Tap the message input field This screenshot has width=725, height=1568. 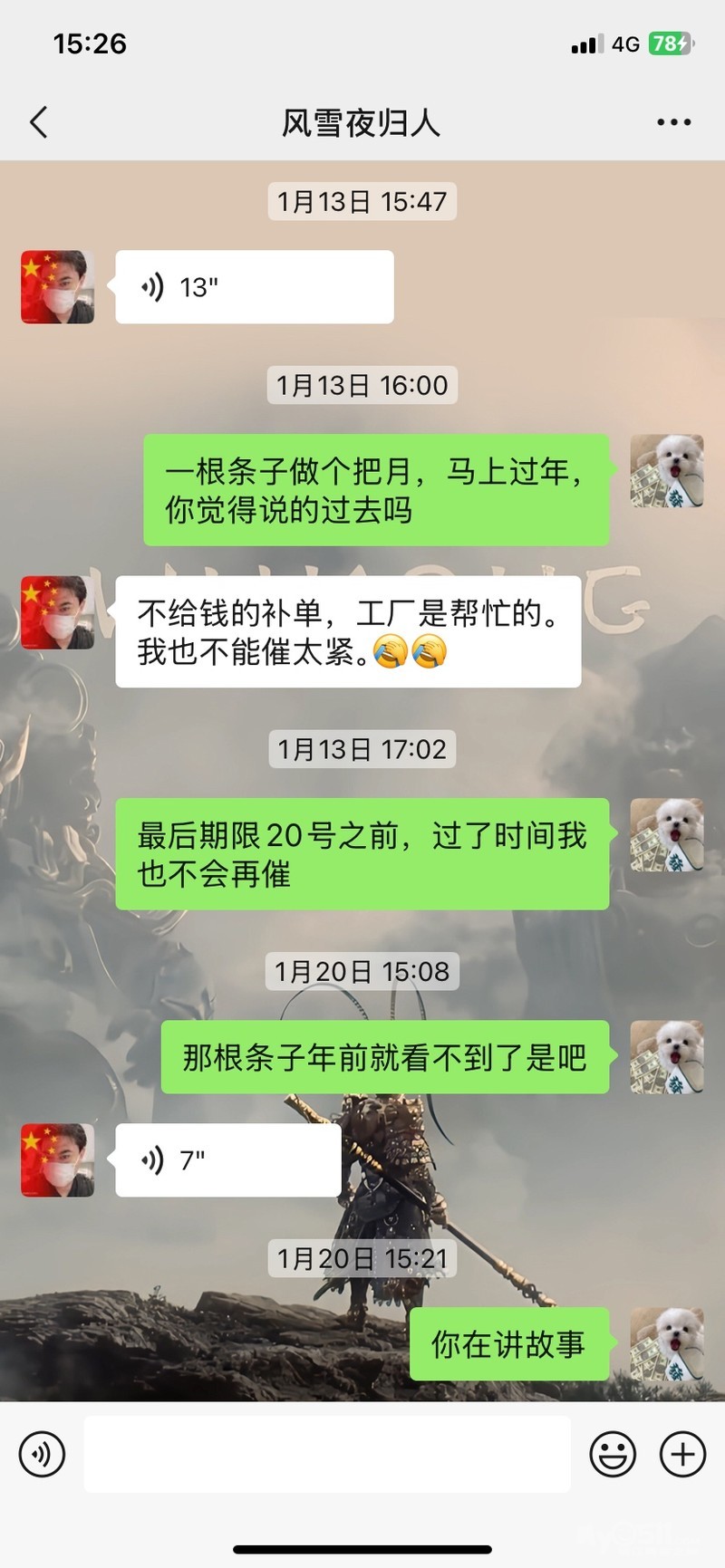coord(327,1455)
